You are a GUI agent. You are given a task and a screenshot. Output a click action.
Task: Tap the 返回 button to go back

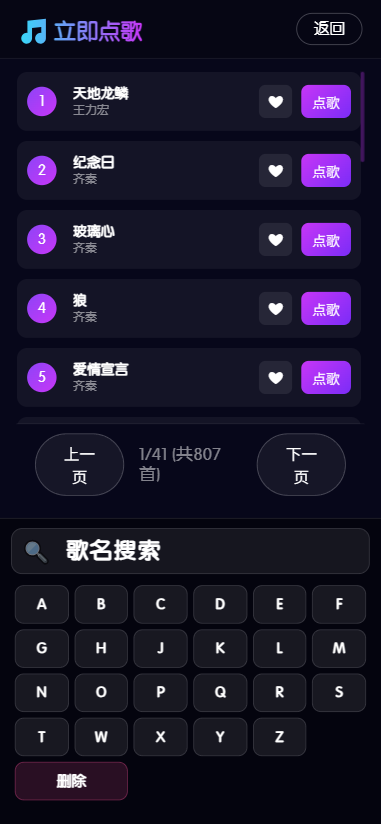pyautogui.click(x=329, y=29)
